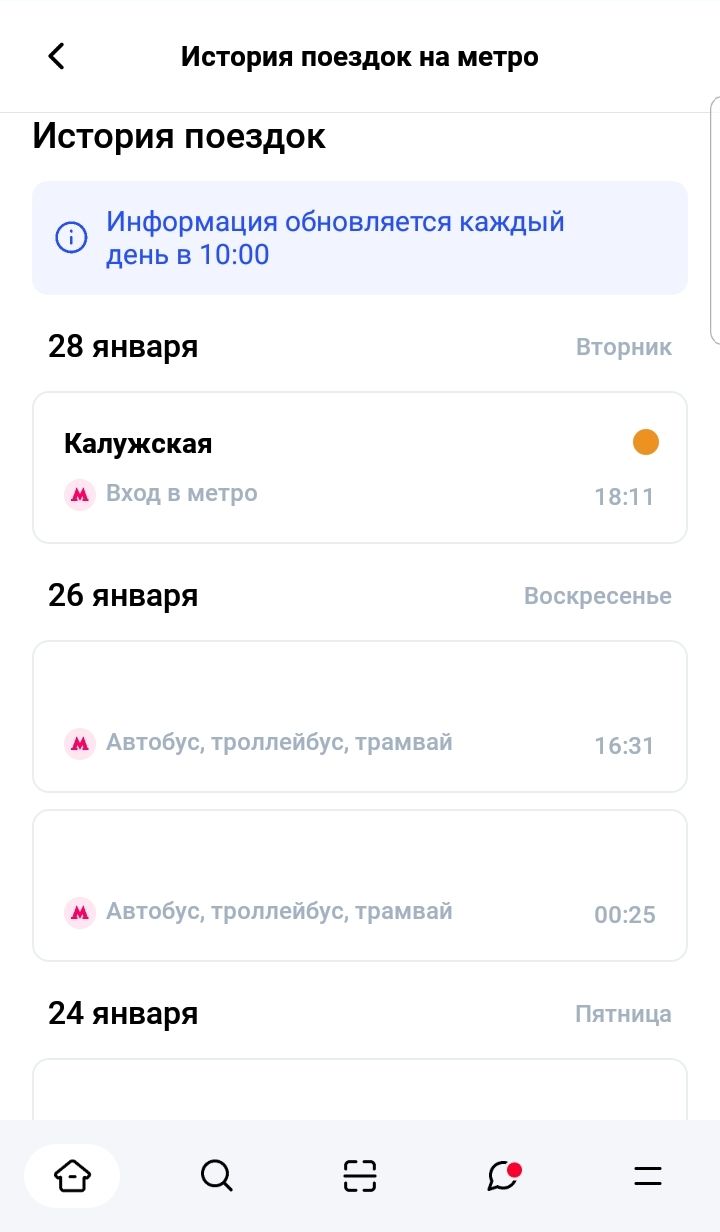Open the Калужская trip card at 18:11
This screenshot has height=1232, width=720.
(360, 467)
